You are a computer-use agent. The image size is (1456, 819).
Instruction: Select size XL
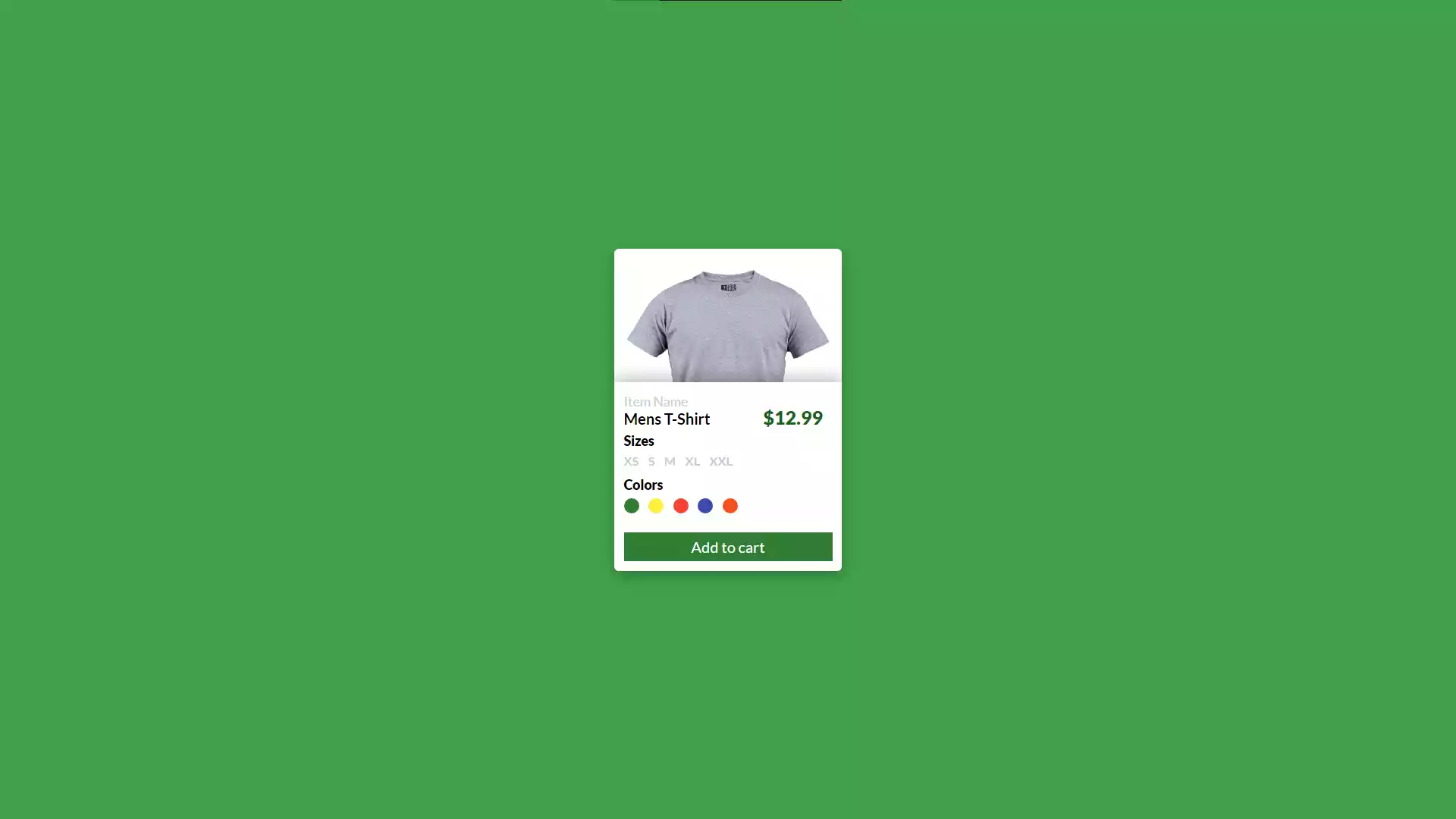(x=692, y=461)
